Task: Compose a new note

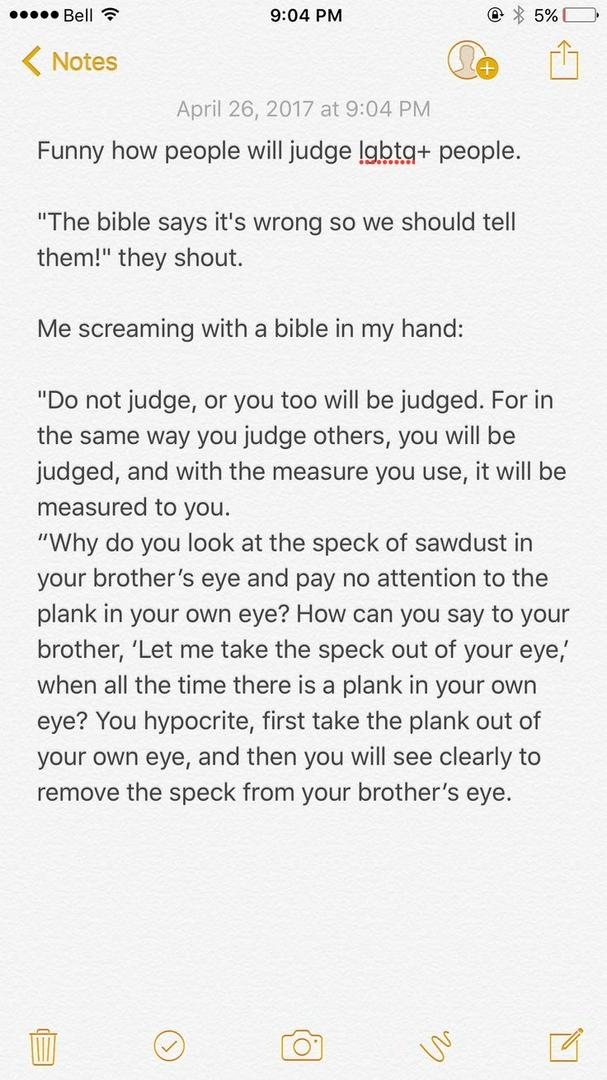Action: click(565, 1045)
